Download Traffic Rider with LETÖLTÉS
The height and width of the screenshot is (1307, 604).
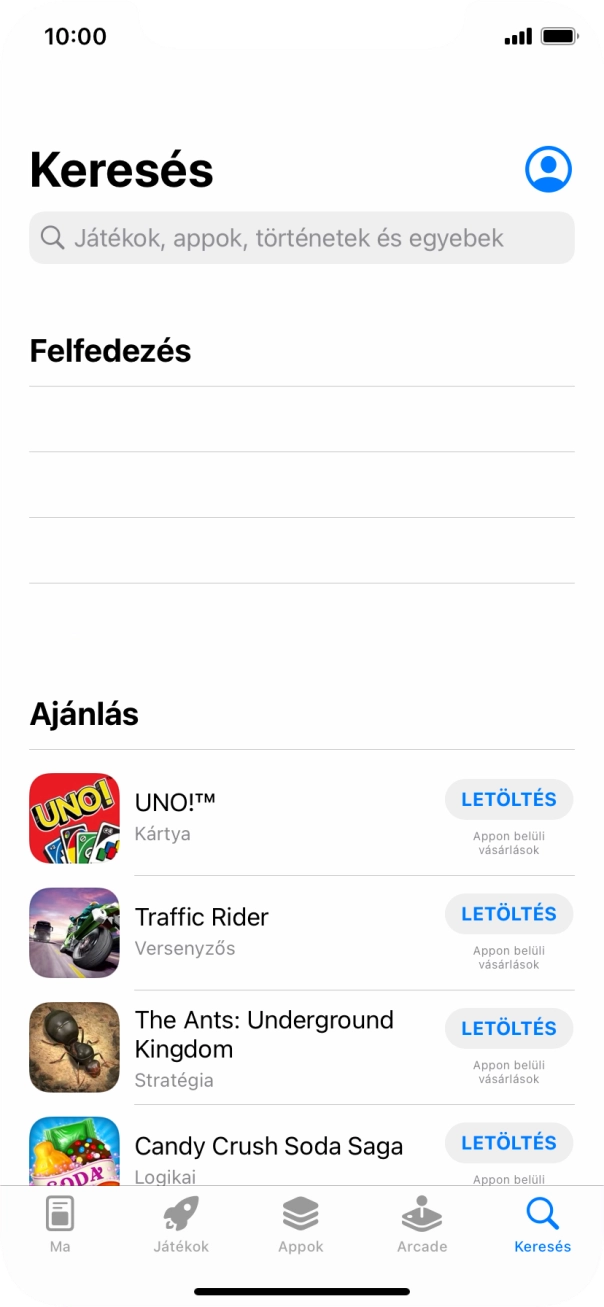click(x=508, y=914)
